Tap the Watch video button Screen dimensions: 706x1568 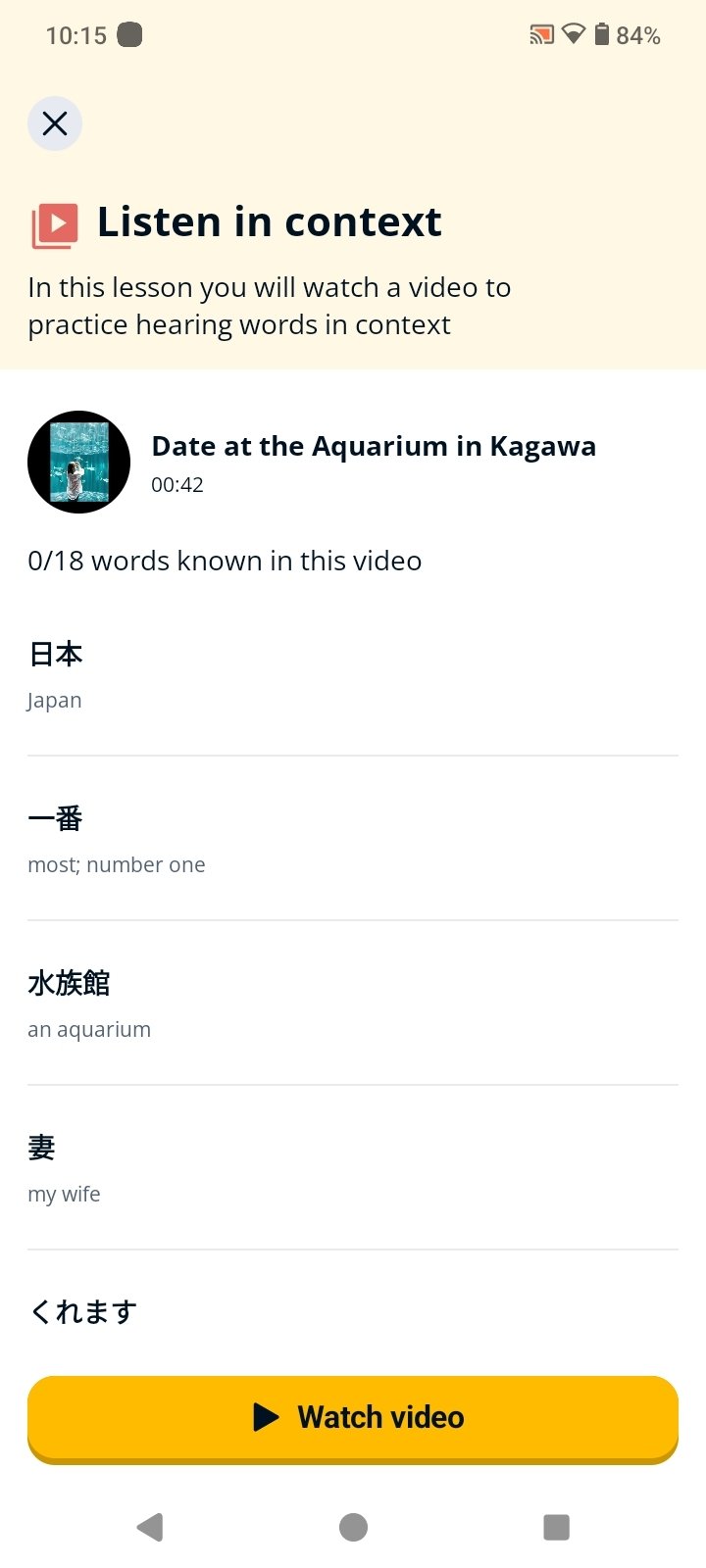pyautogui.click(x=353, y=1418)
